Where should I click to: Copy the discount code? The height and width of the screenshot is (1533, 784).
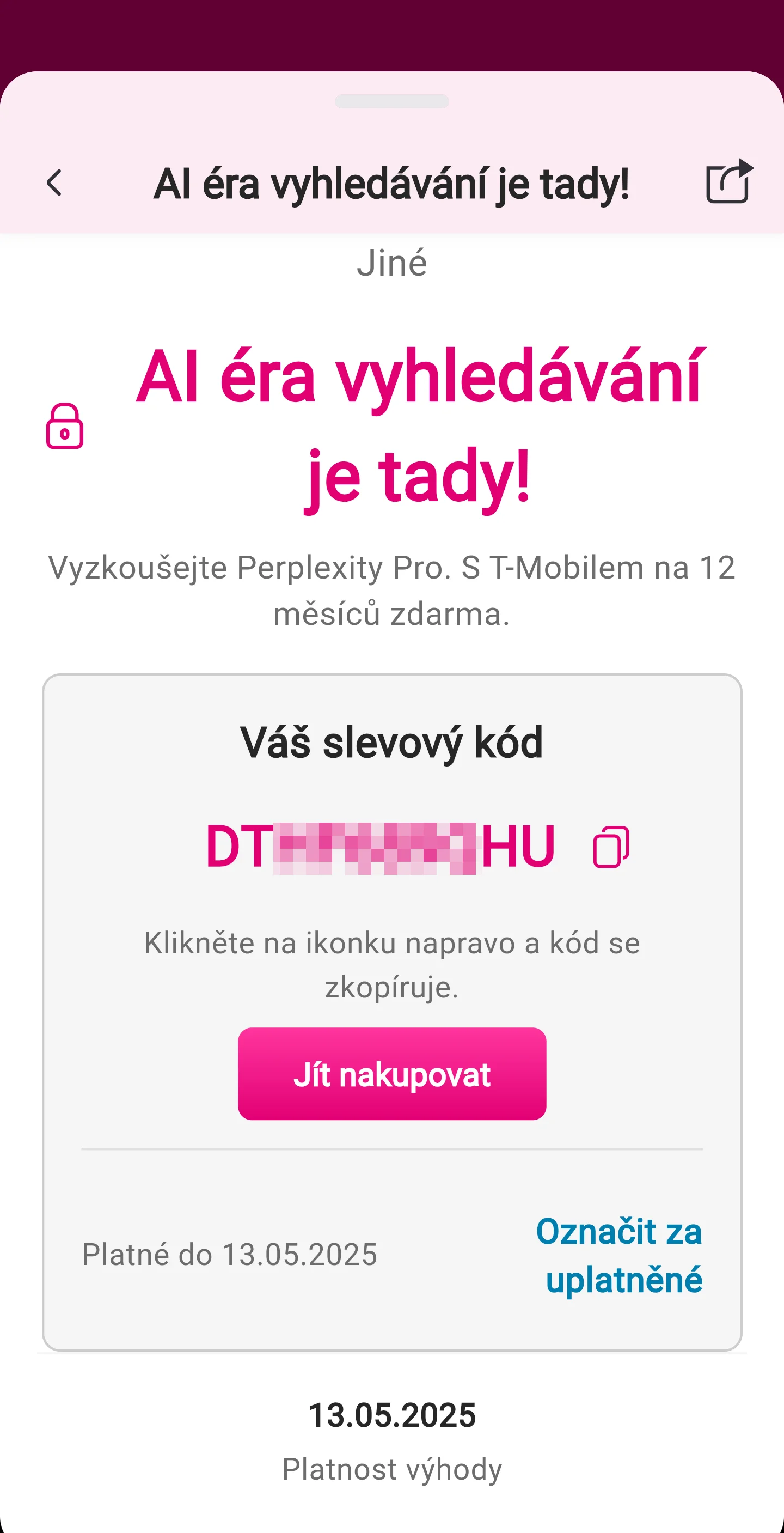tap(611, 846)
